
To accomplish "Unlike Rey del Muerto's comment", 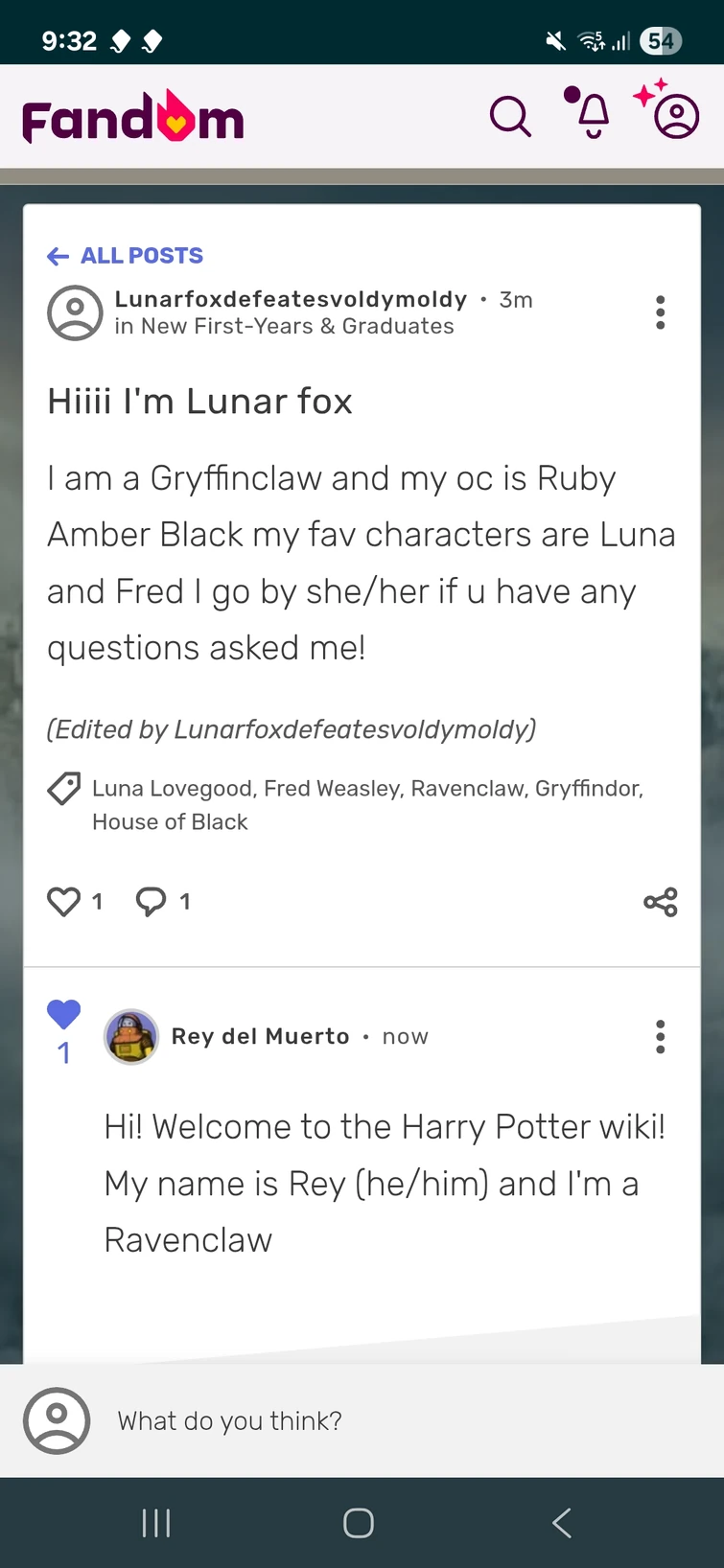I will [63, 1015].
